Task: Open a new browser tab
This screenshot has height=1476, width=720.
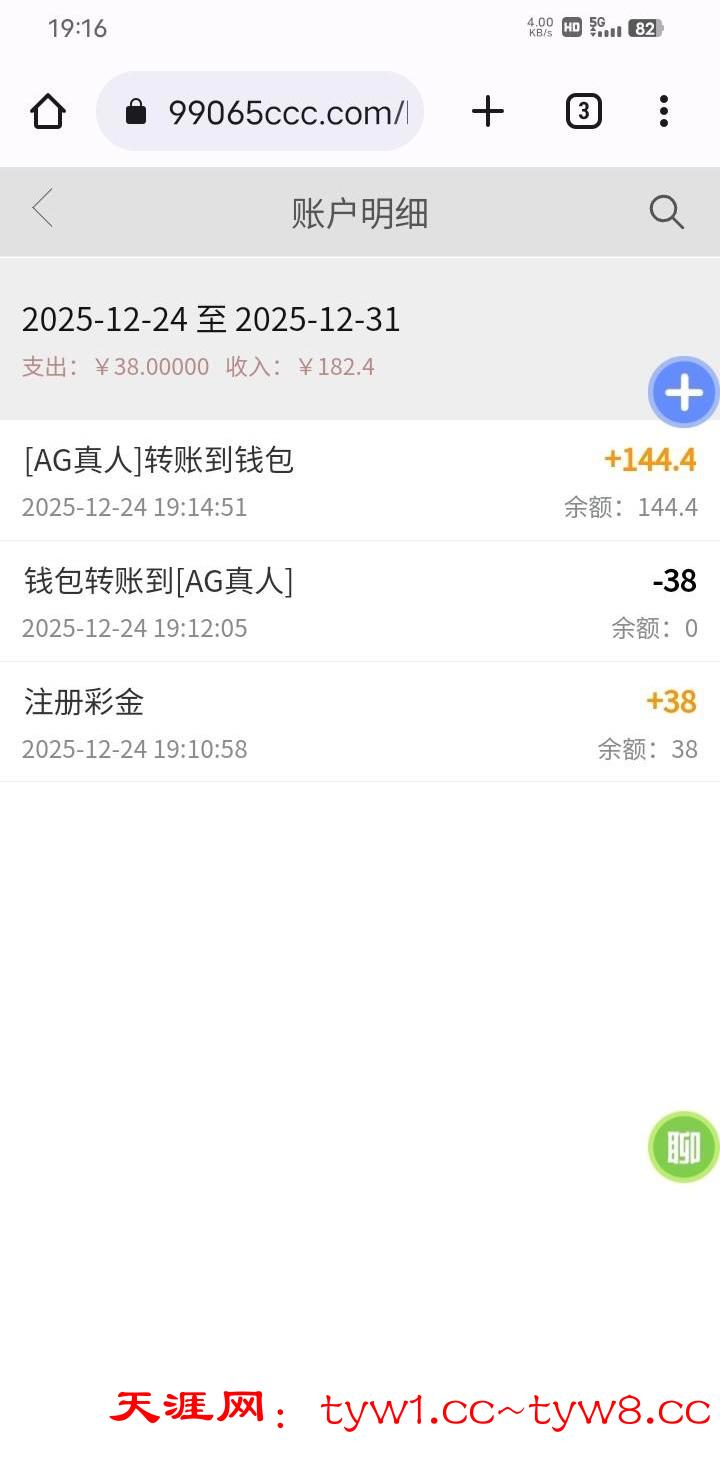Action: [488, 111]
